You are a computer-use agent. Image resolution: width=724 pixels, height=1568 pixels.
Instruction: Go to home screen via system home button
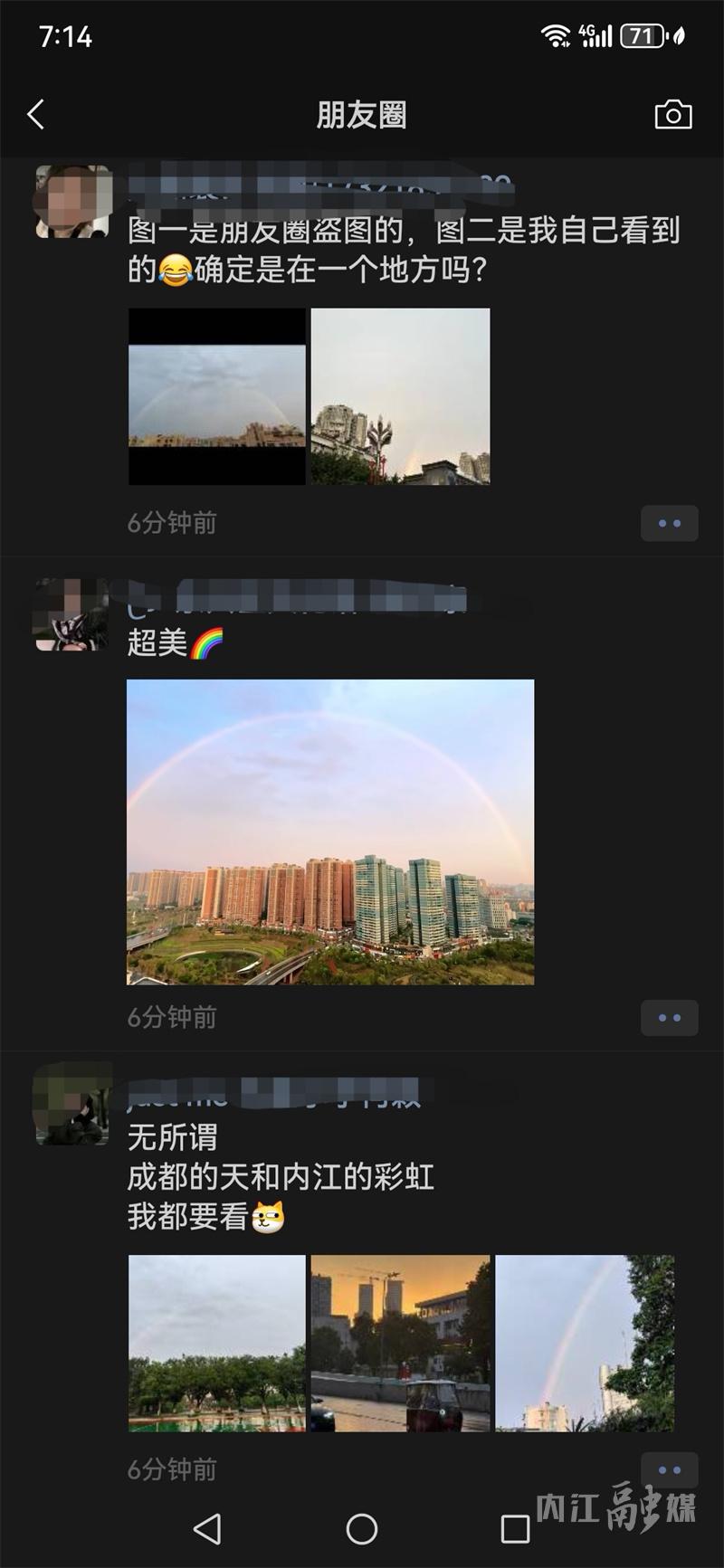pos(361,1529)
